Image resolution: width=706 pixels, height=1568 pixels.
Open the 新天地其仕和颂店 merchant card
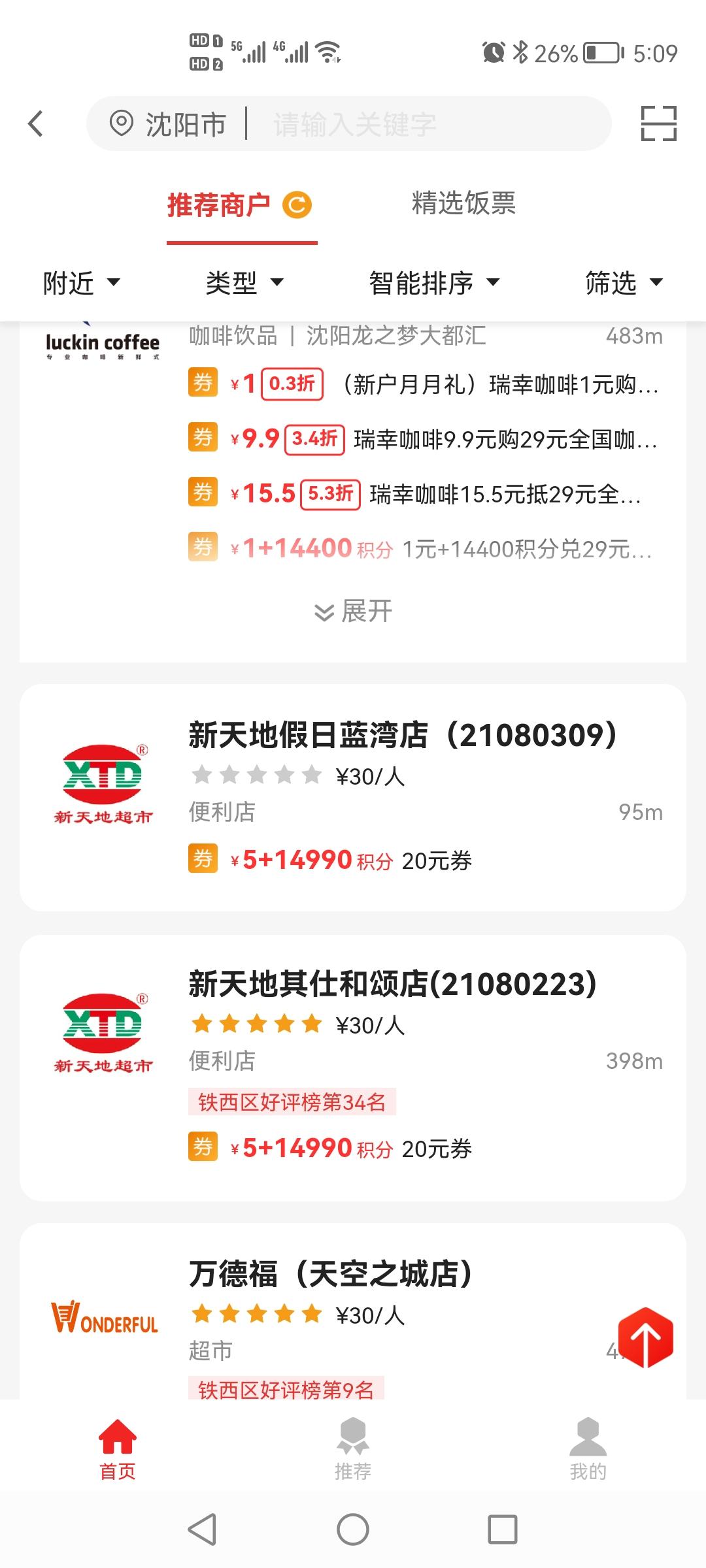tap(353, 1068)
